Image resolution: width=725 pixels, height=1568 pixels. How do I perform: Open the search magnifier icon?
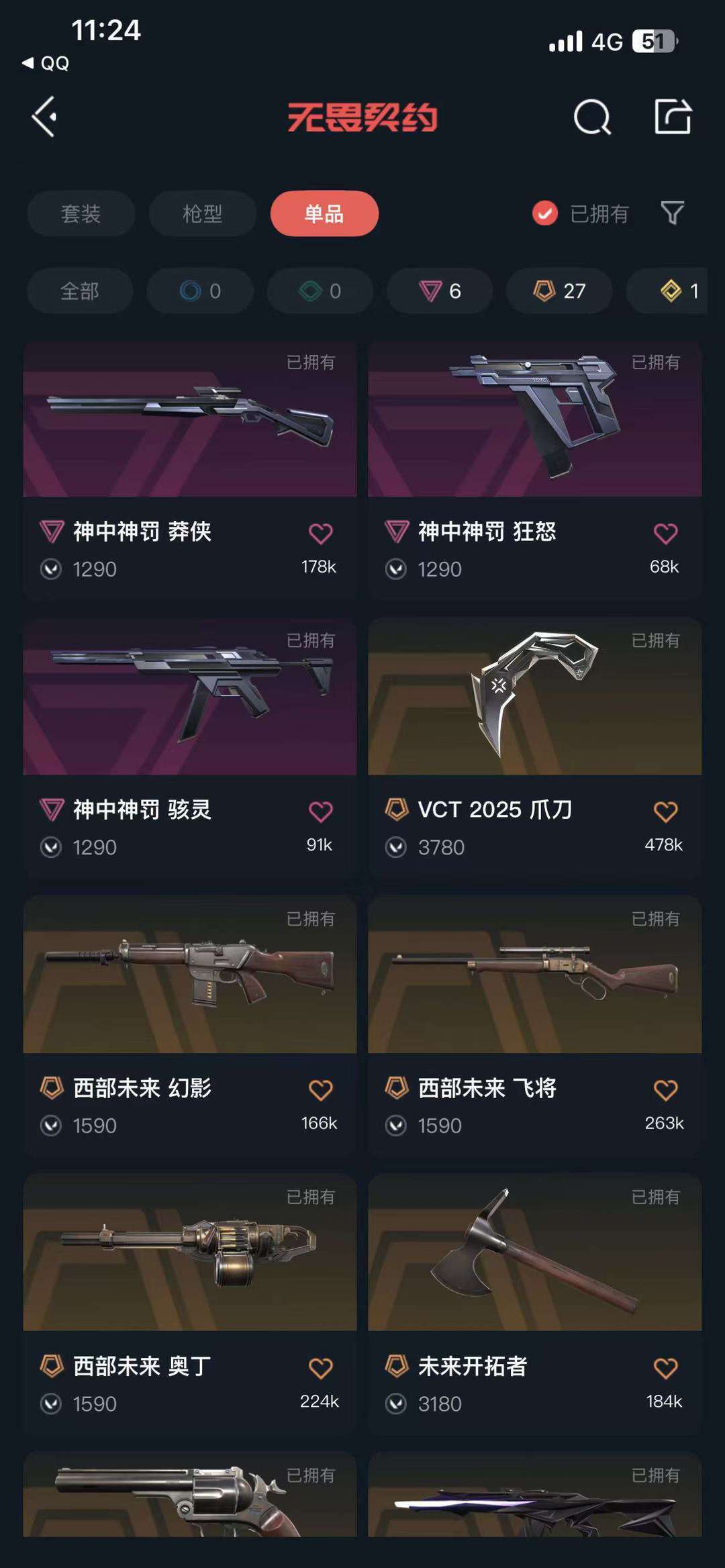(592, 118)
